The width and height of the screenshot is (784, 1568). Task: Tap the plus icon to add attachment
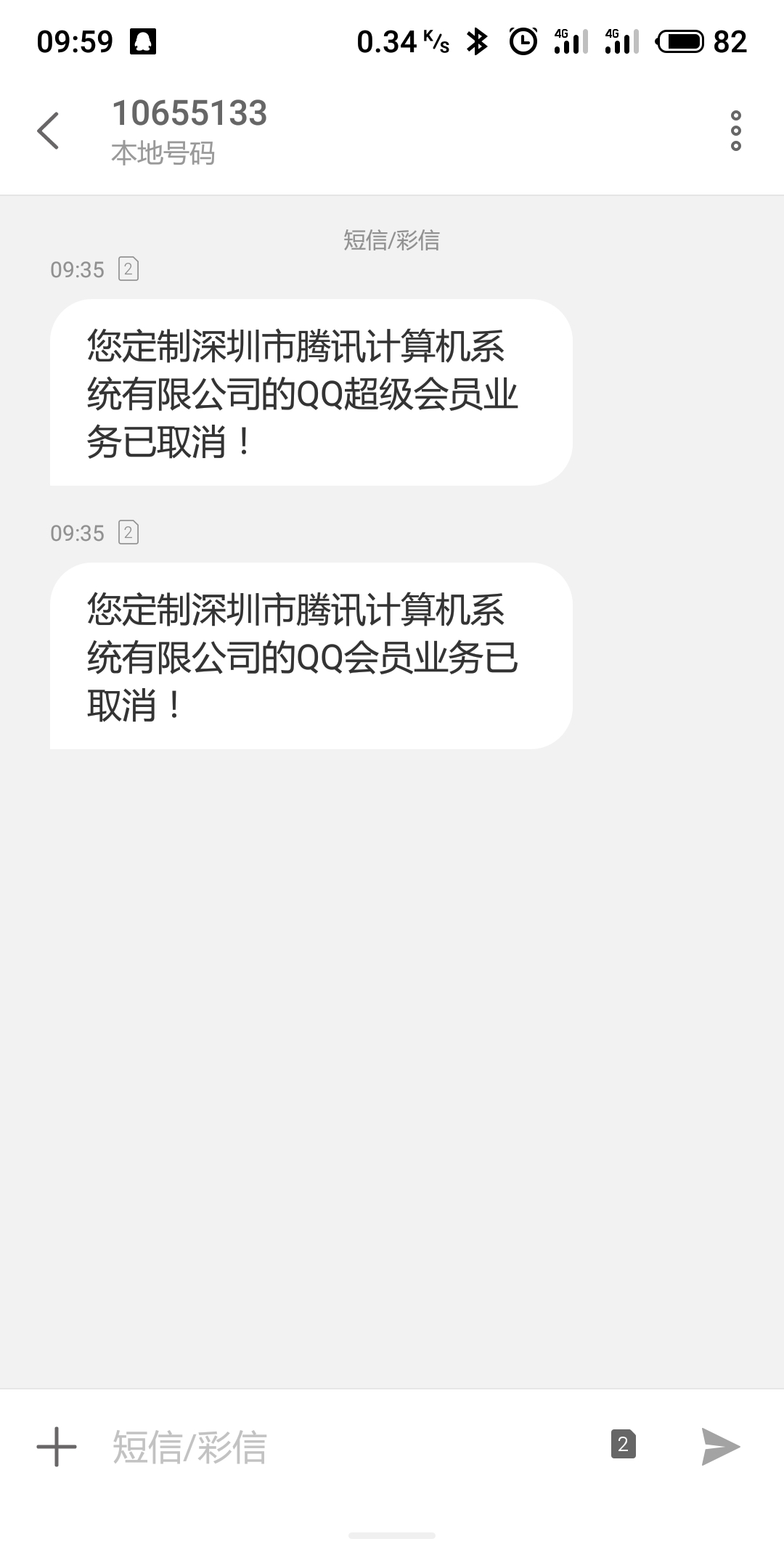click(x=57, y=1447)
